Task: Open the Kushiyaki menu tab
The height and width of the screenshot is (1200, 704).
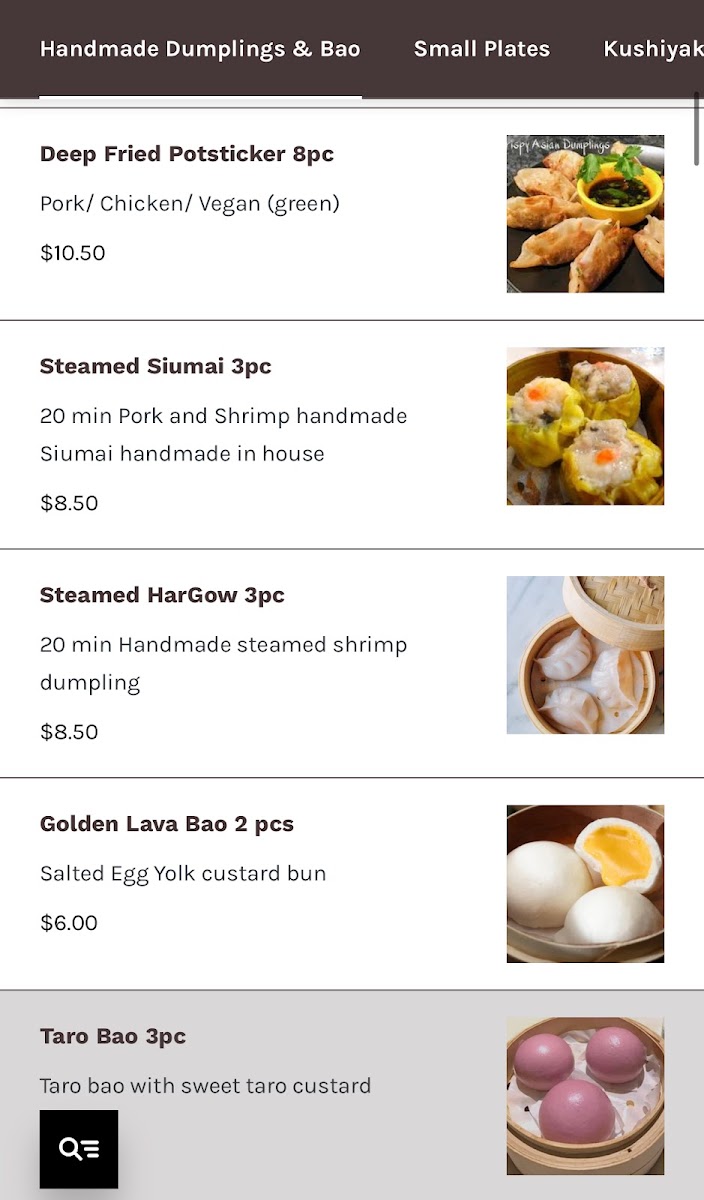Action: (x=653, y=49)
